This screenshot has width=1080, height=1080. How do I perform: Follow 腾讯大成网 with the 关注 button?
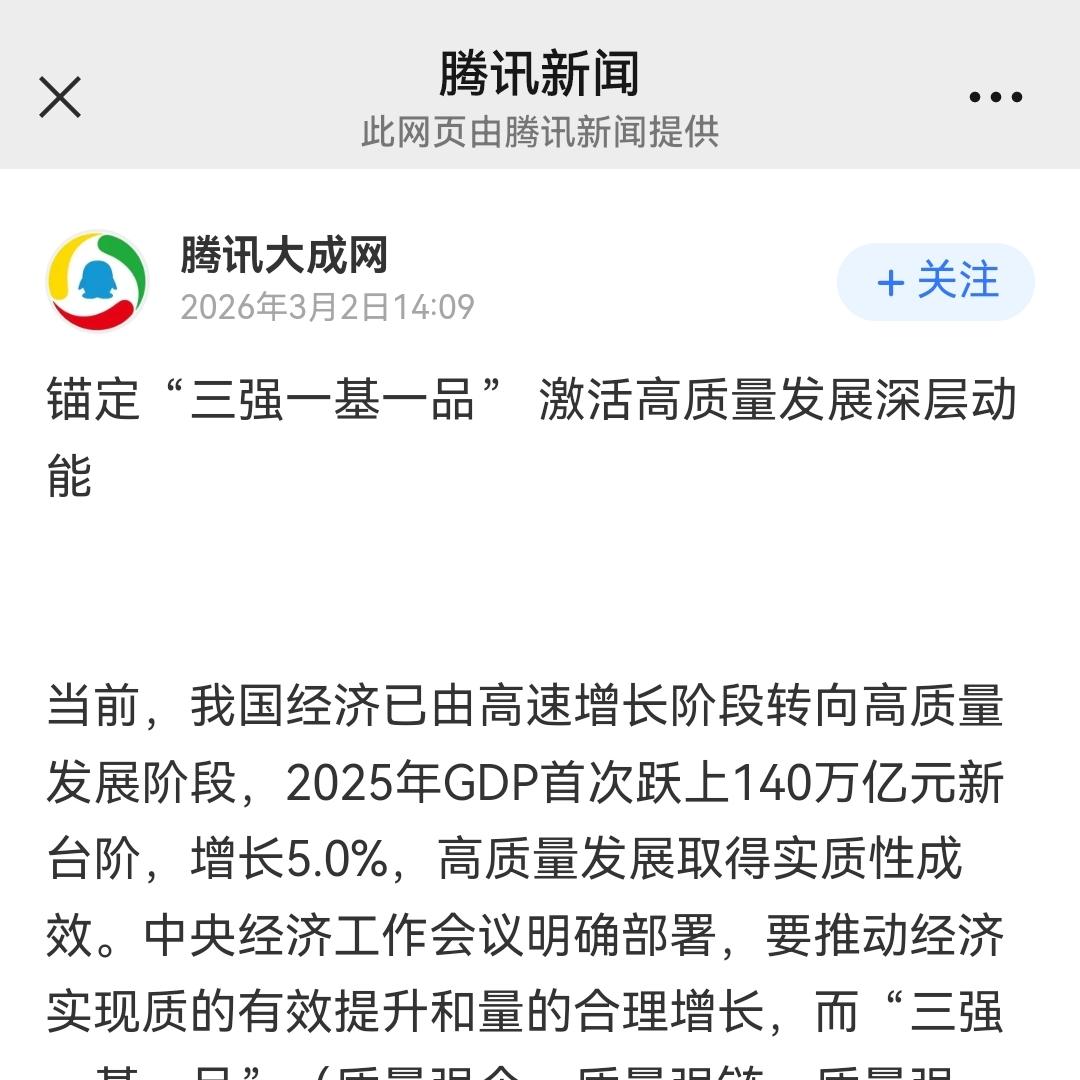point(936,282)
